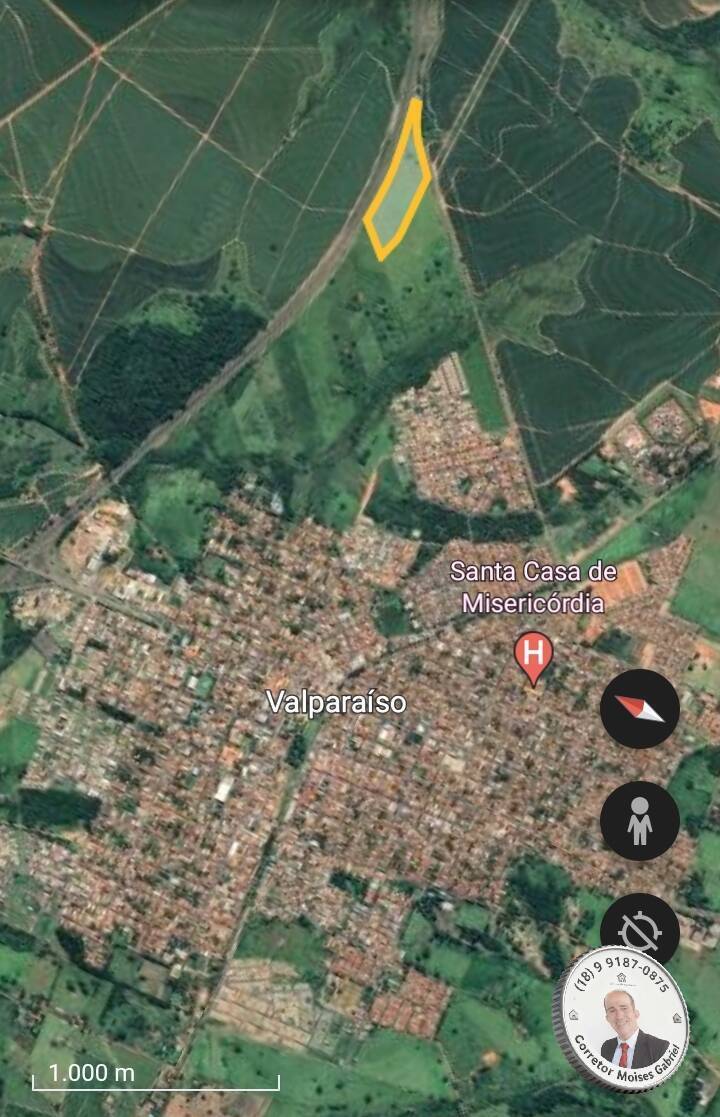720x1117 pixels.
Task: Tap the my location button
Action: pos(640,931)
